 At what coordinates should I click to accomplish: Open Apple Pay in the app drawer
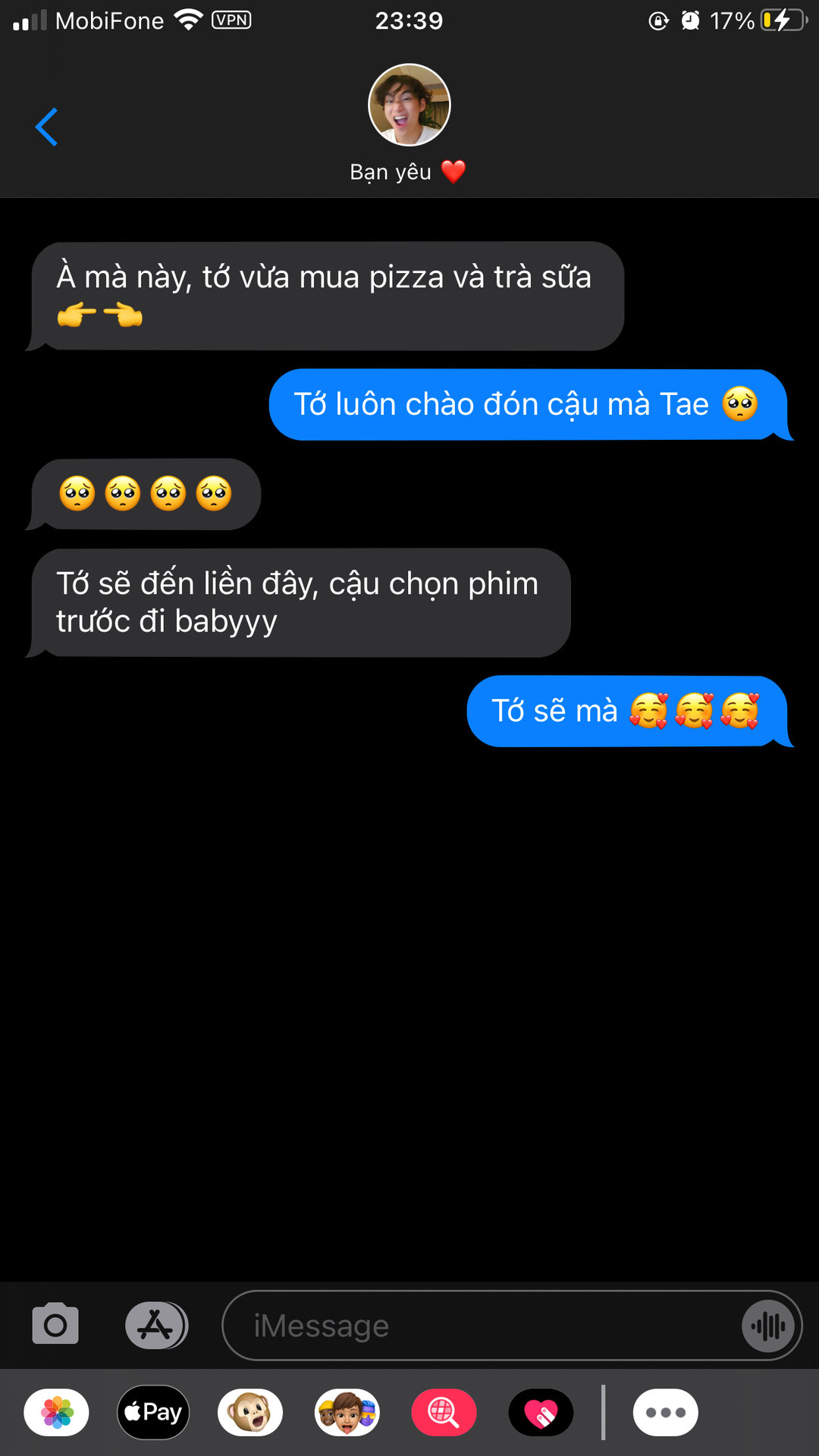(153, 1412)
